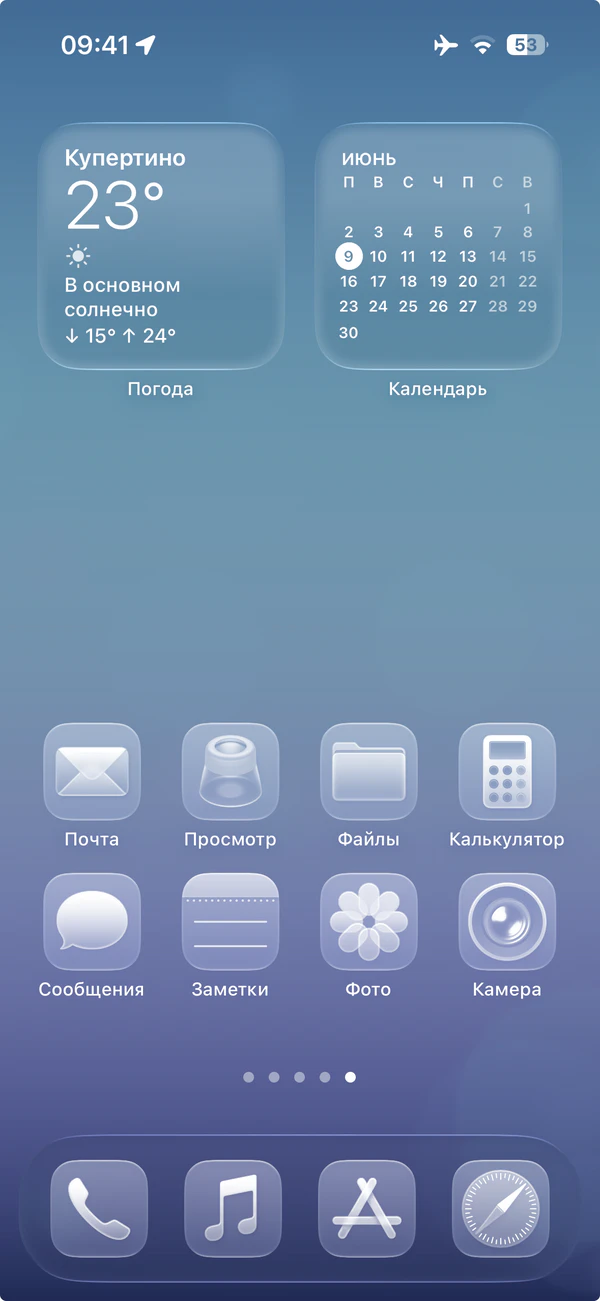This screenshot has width=600, height=1301.
Task: Launch the Камера app
Action: pos(506,921)
